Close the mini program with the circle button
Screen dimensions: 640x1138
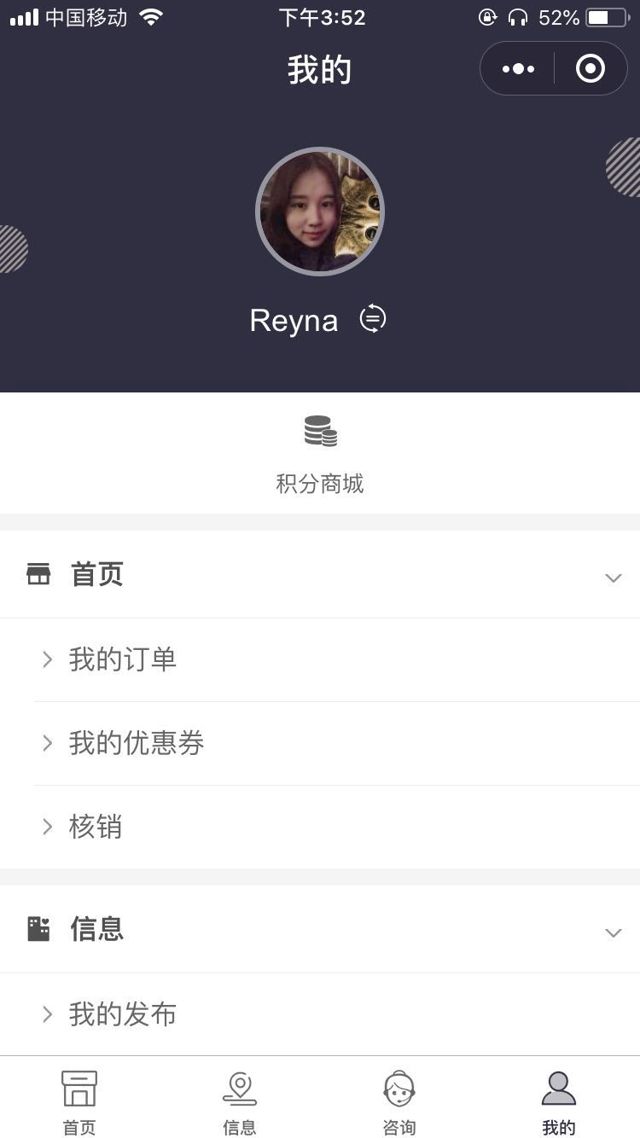590,69
